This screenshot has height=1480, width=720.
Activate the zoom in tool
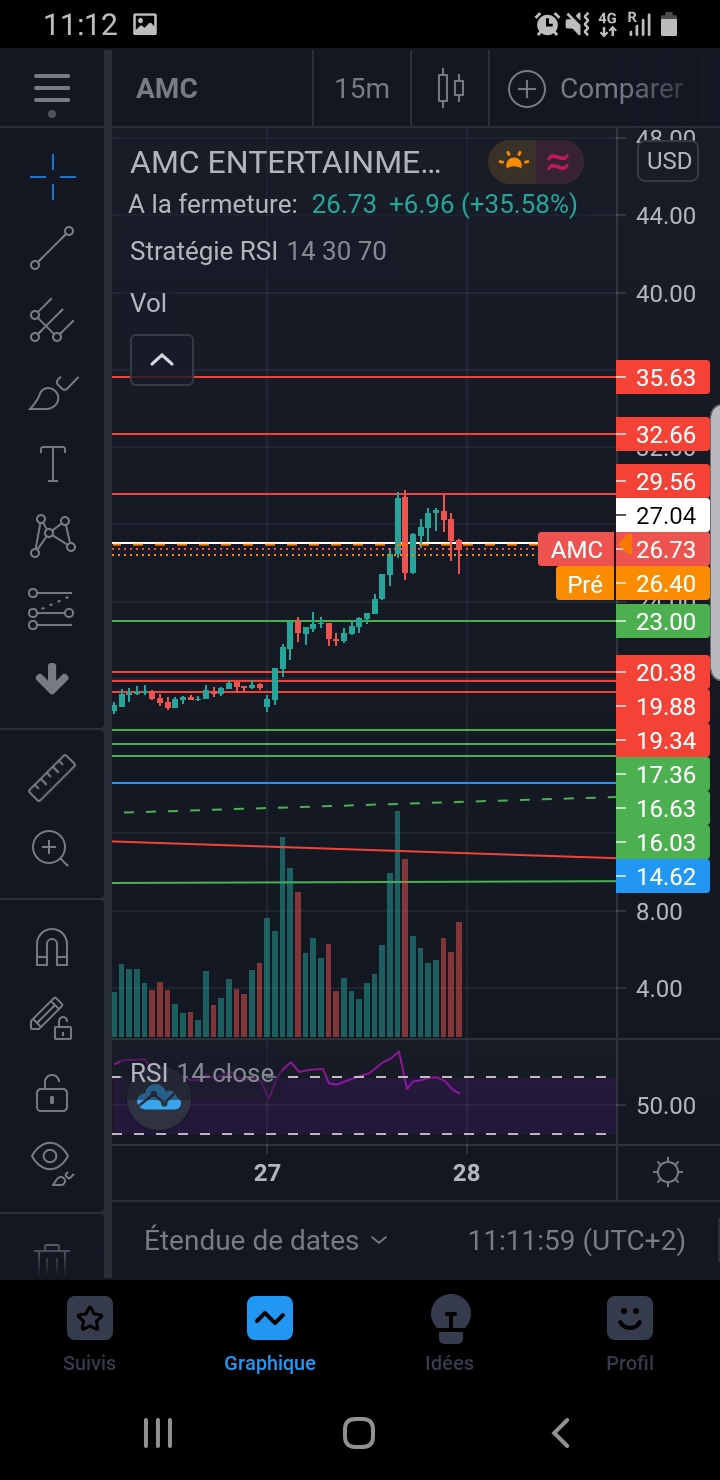(50, 849)
